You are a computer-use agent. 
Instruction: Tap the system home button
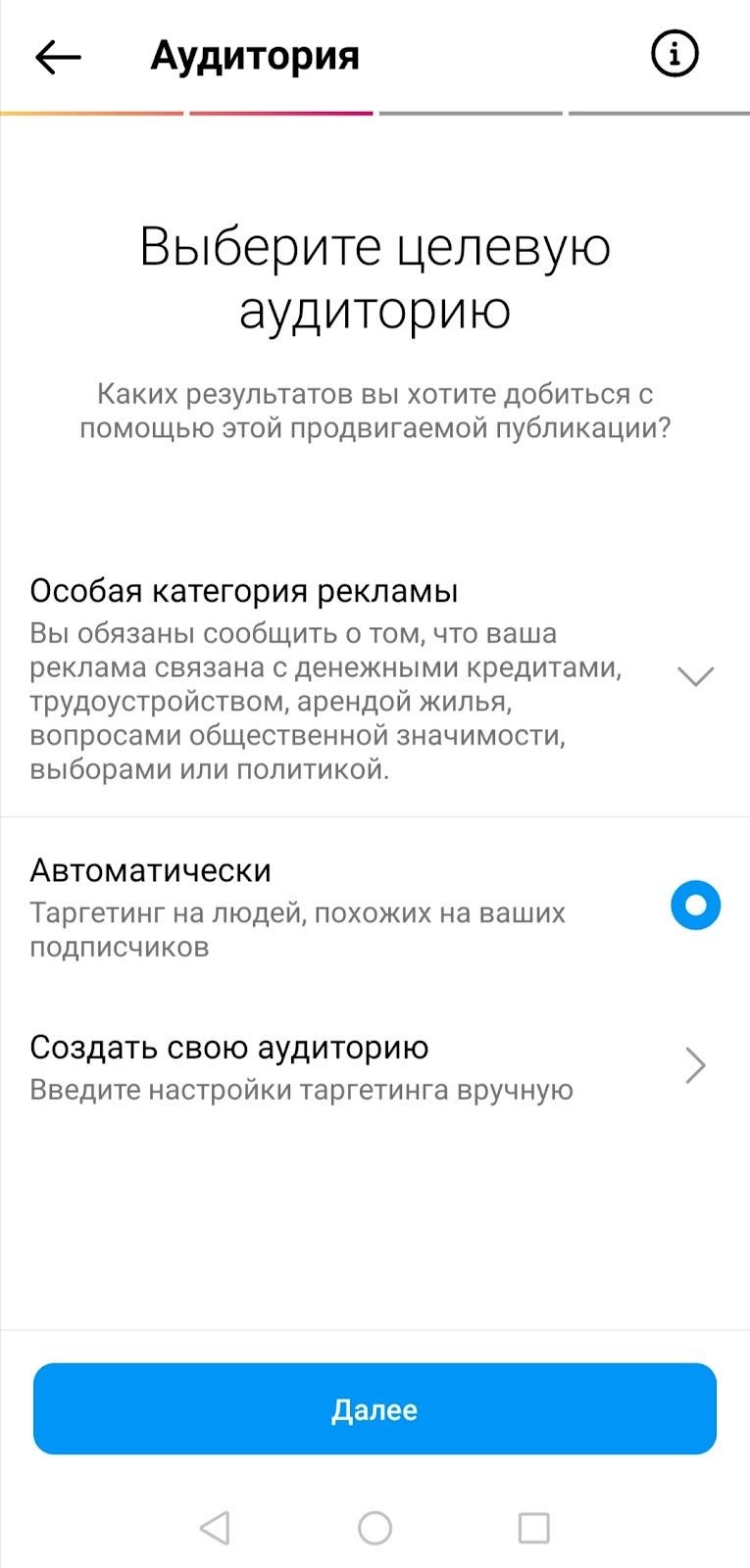click(375, 1528)
